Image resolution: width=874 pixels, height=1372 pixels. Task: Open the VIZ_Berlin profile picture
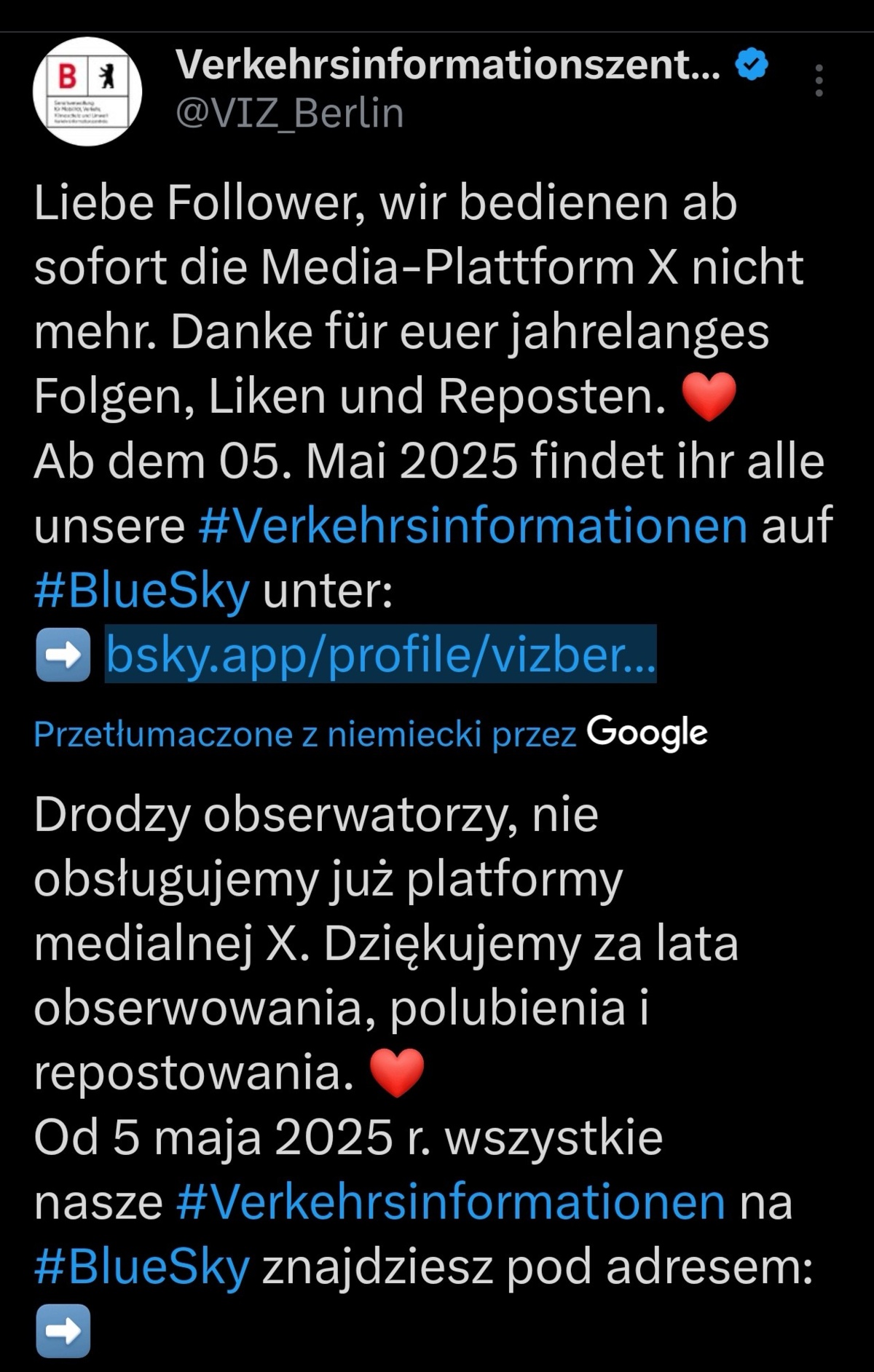(87, 92)
